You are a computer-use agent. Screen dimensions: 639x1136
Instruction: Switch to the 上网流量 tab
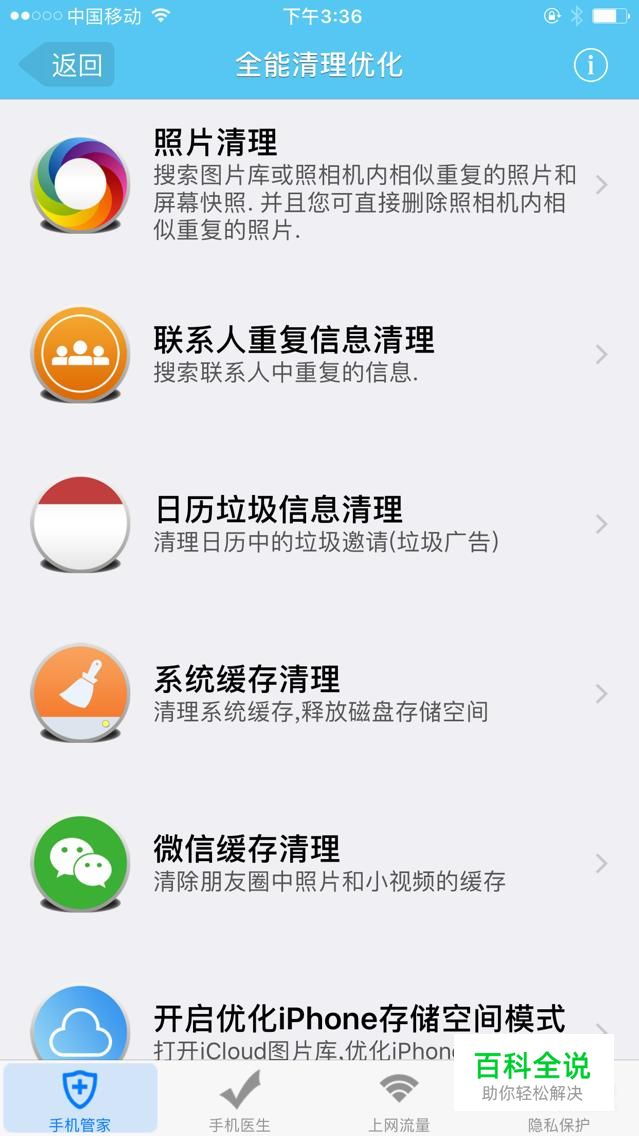(399, 1099)
